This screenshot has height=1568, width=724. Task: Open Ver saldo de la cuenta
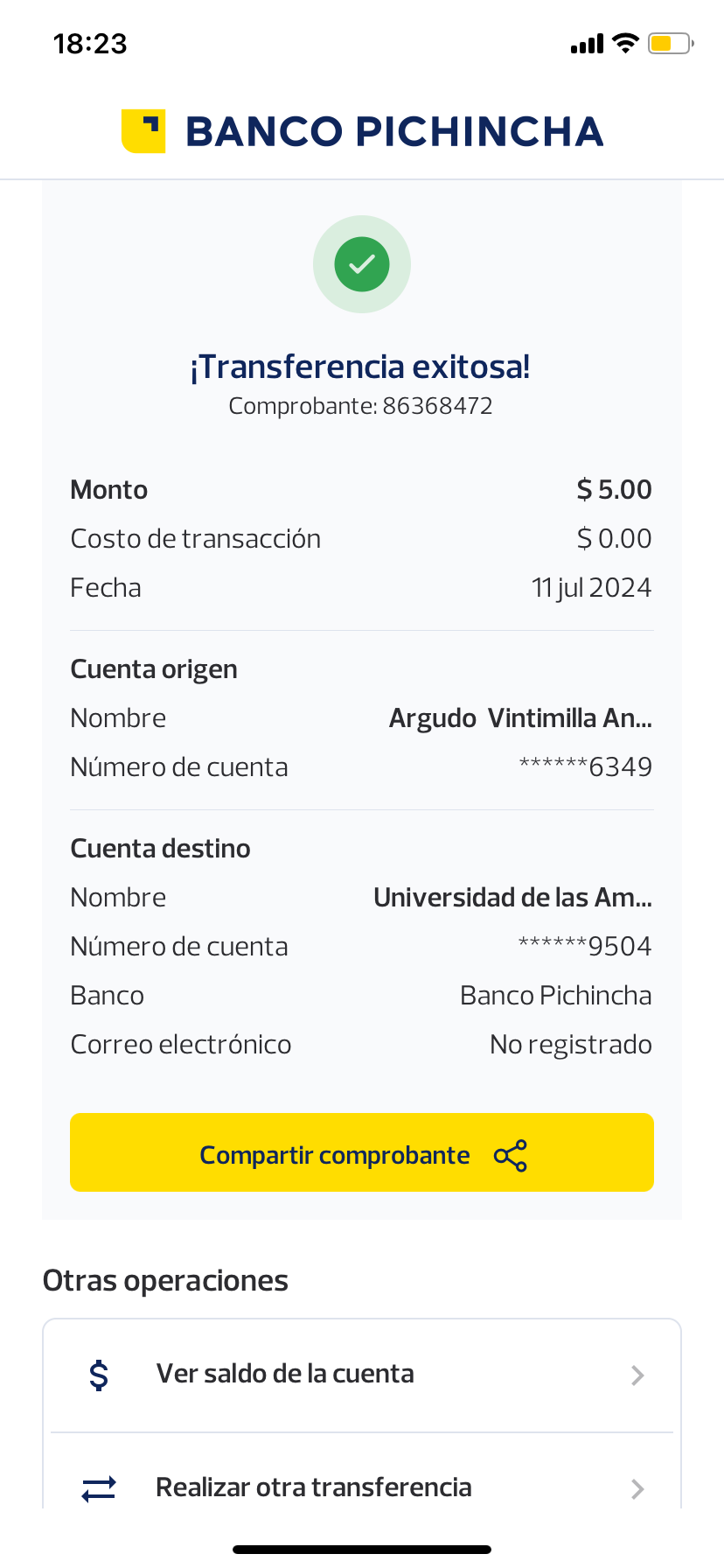362,1375
